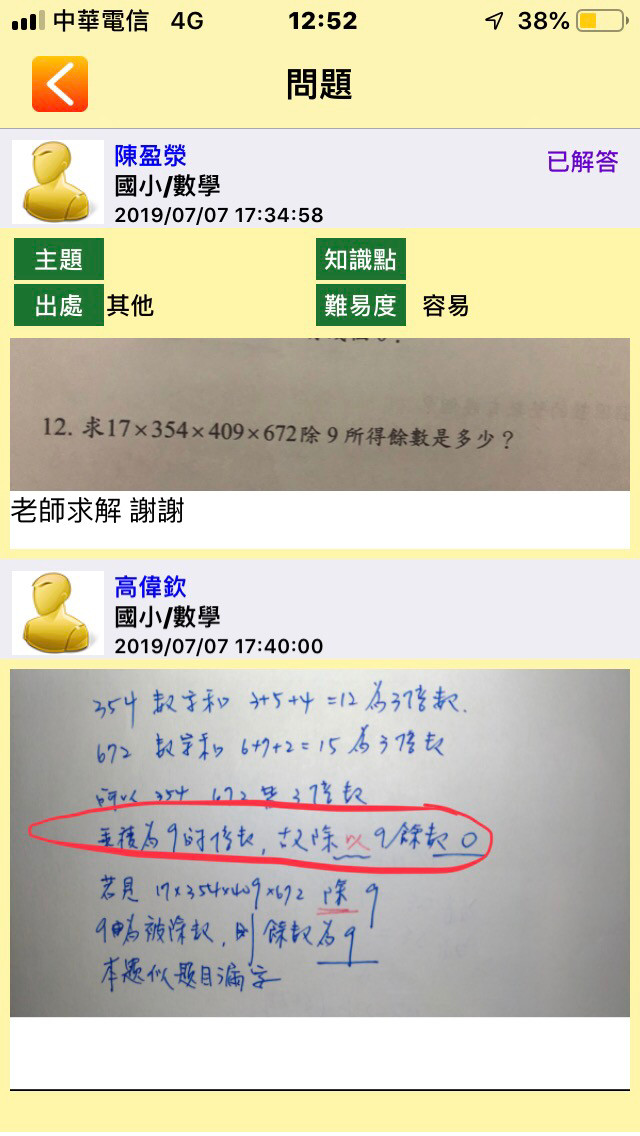Tap 陳盈榮's profile avatar
The width and height of the screenshot is (640, 1136).
click(x=58, y=182)
